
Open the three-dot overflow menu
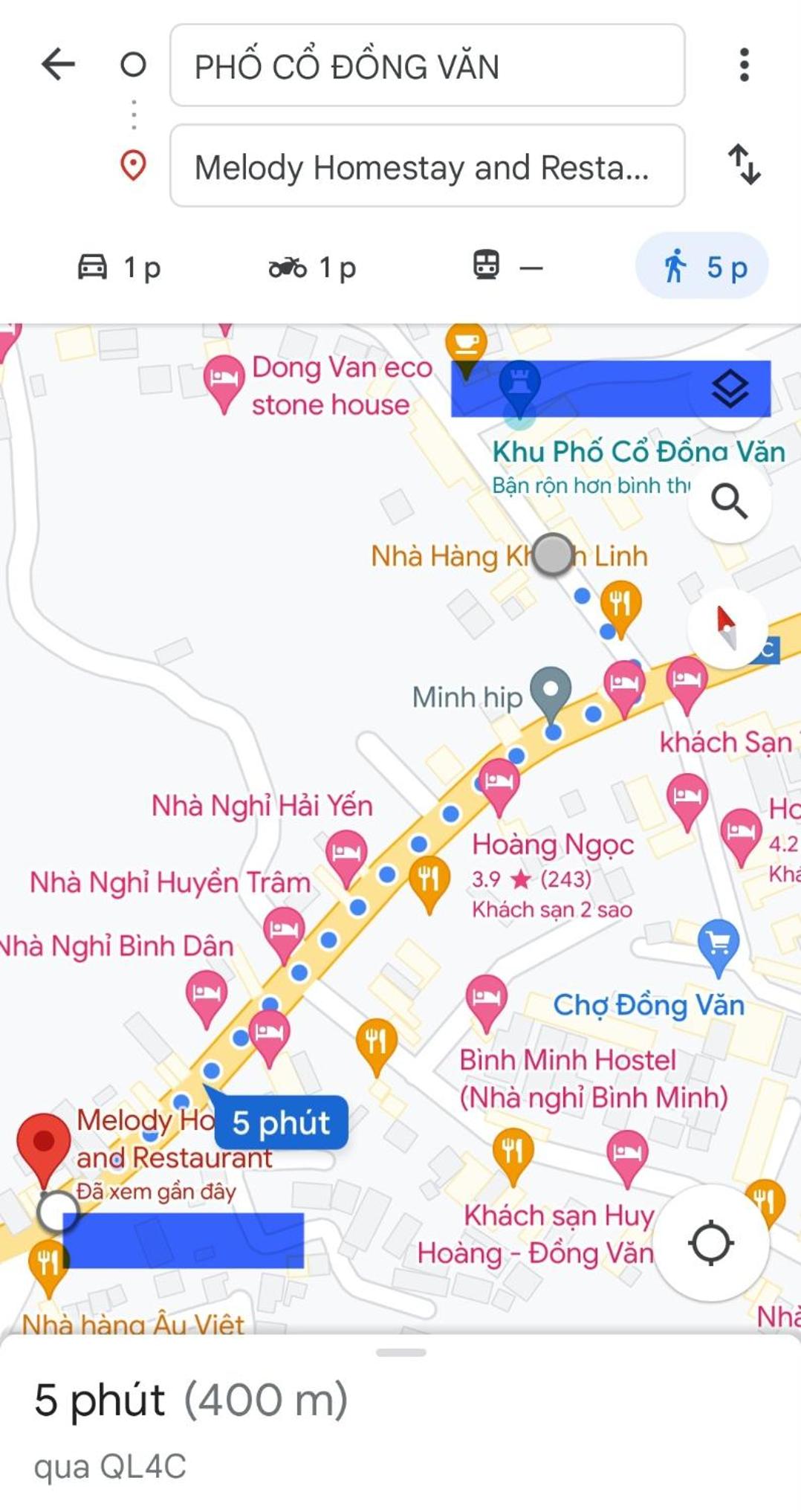point(744,65)
